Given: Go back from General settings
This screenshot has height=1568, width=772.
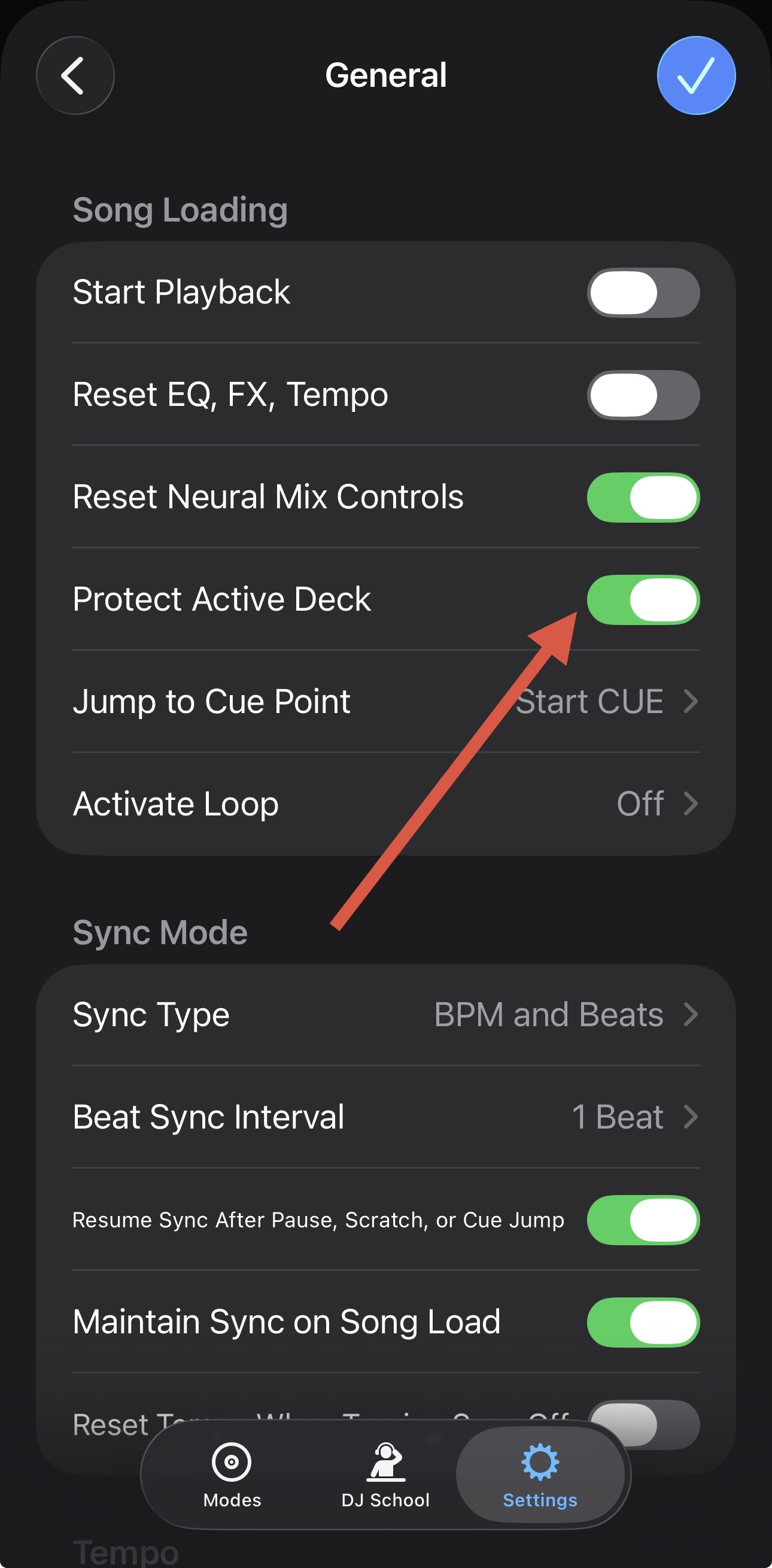Looking at the screenshot, I should (x=75, y=75).
